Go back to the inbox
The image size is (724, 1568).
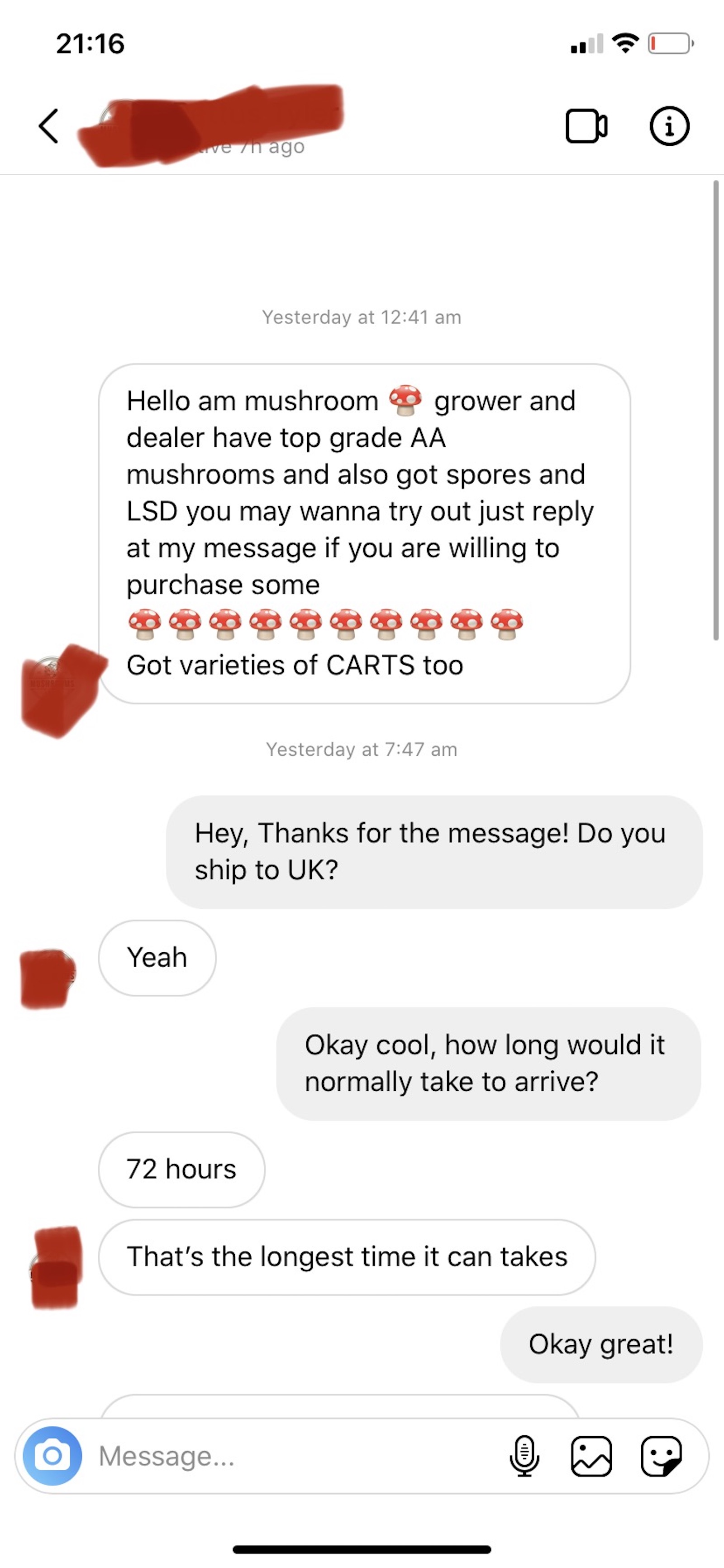pyautogui.click(x=49, y=127)
